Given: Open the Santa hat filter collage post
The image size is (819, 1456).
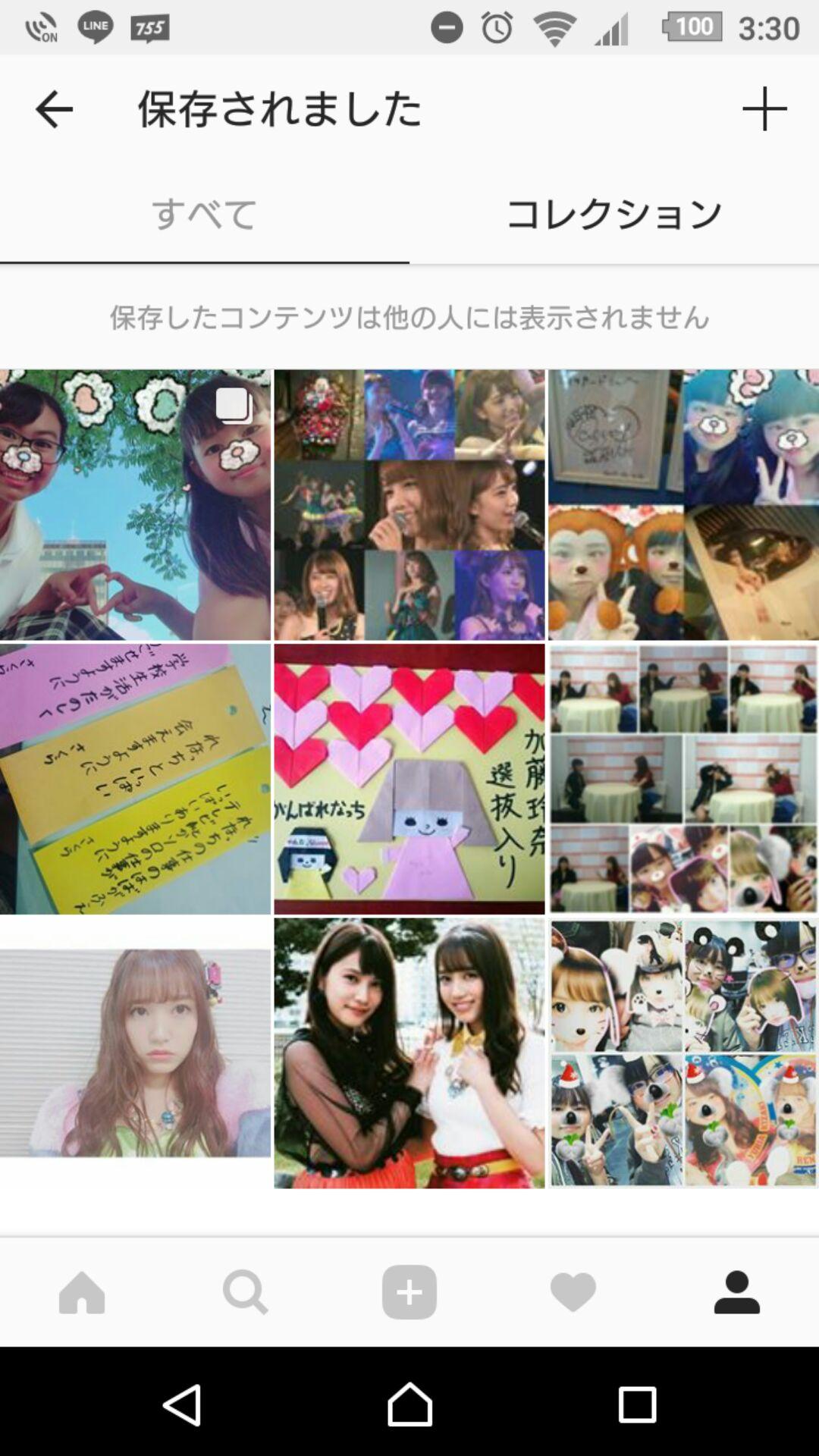Looking at the screenshot, I should click(x=683, y=1053).
